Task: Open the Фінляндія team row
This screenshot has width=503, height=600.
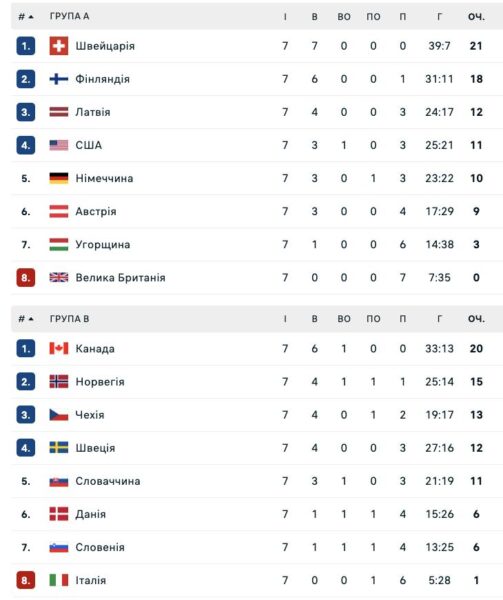Action: click(257, 79)
